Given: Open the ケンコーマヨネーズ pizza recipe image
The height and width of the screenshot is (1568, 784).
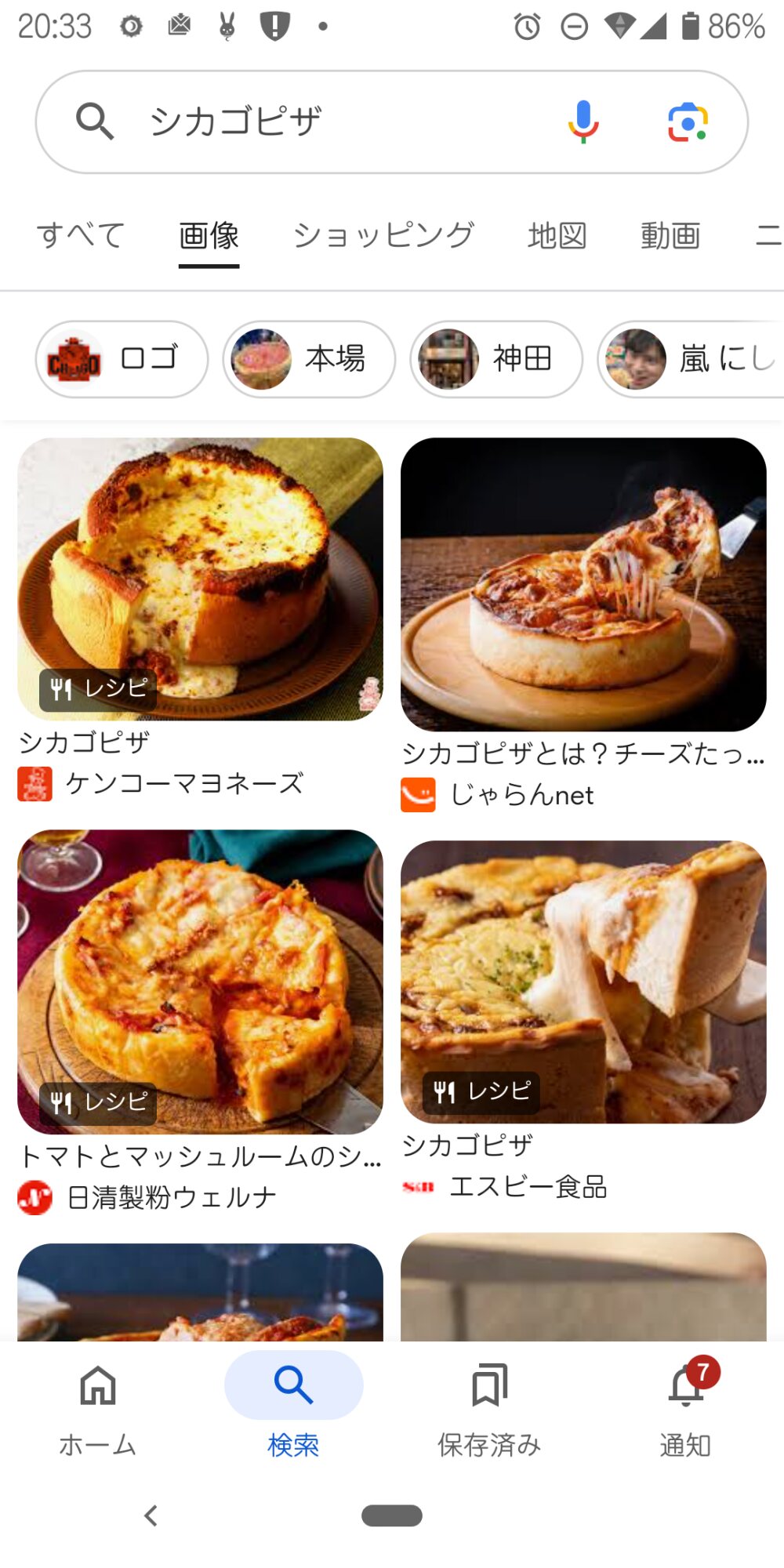Looking at the screenshot, I should pyautogui.click(x=200, y=579).
